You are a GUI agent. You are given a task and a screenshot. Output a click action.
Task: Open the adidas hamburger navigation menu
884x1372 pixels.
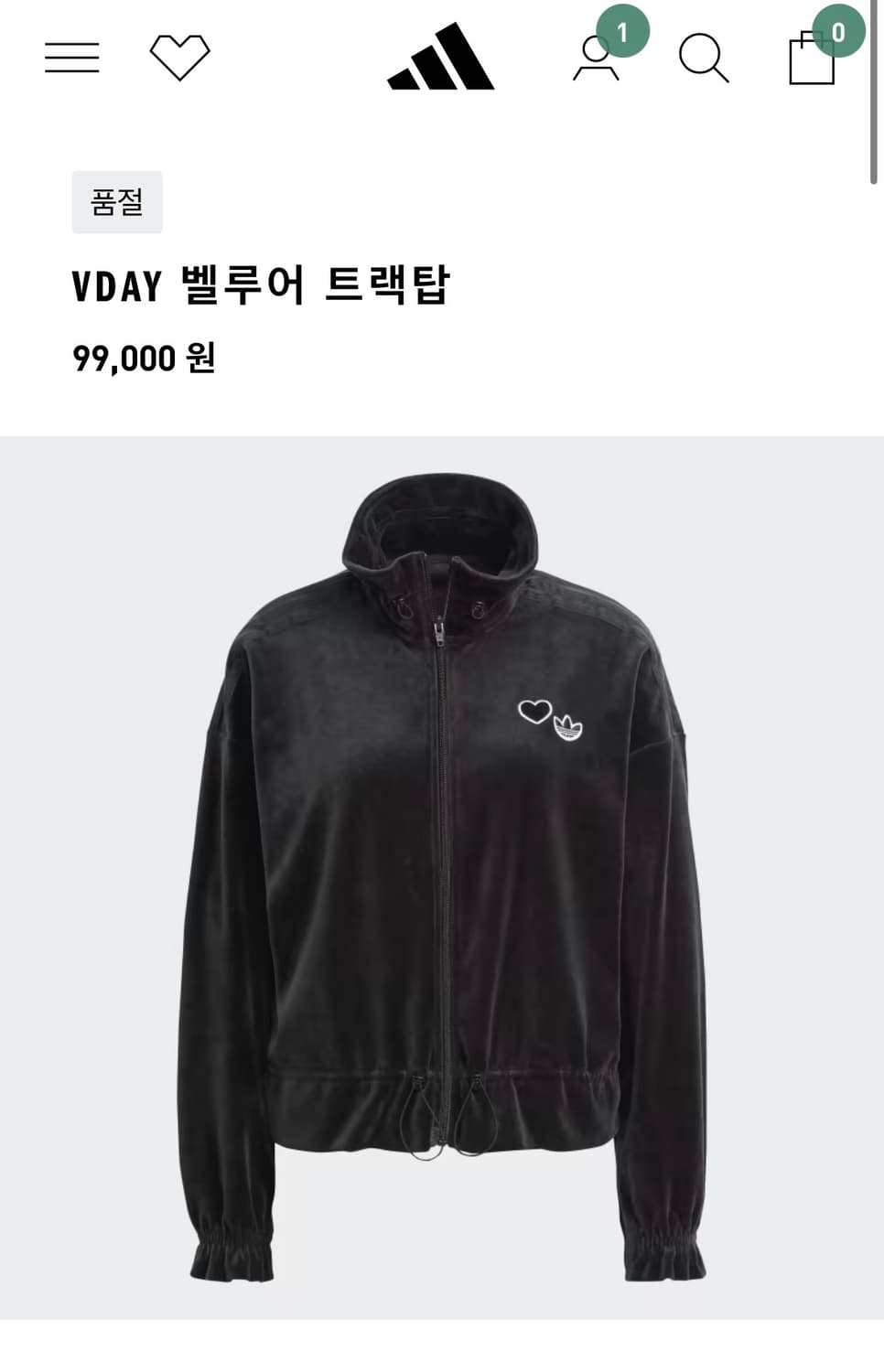pos(72,57)
